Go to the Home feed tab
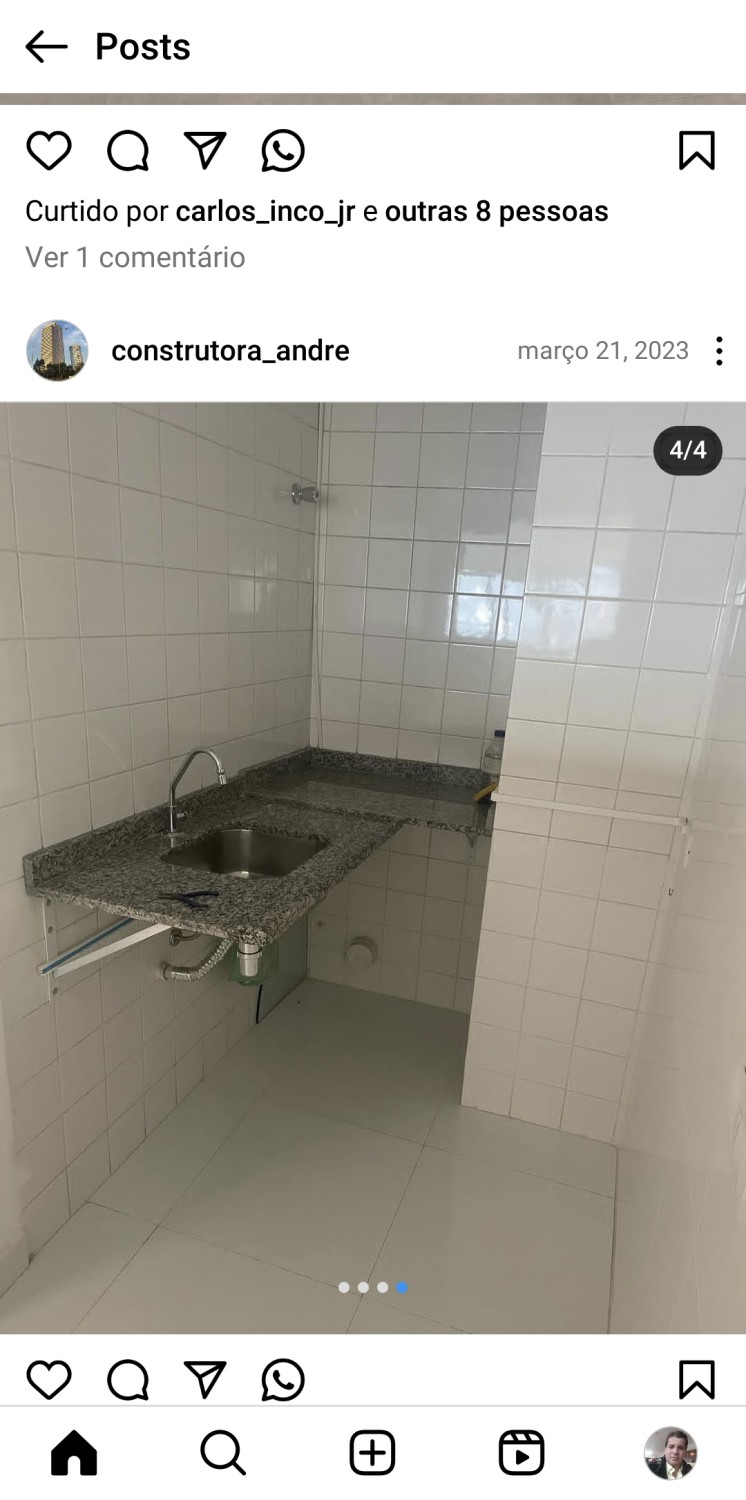Image resolution: width=746 pixels, height=1500 pixels. 74,1453
